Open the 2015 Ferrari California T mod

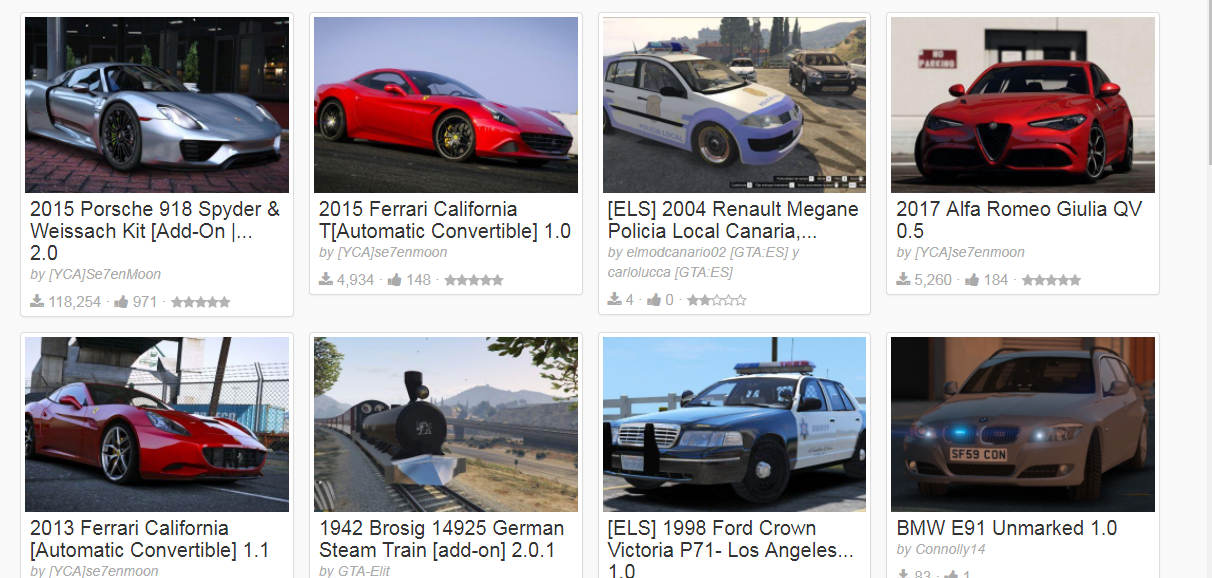[445, 220]
